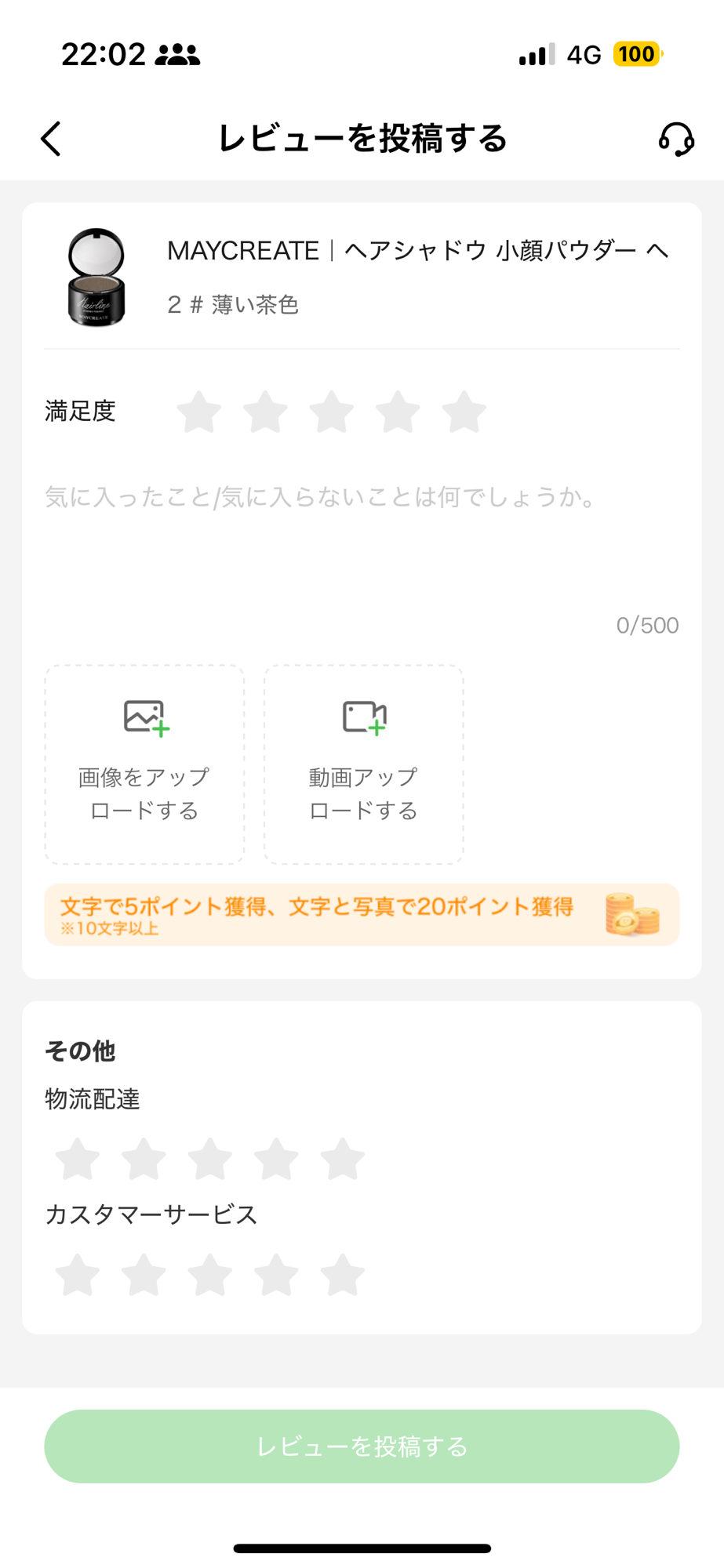The image size is (724, 1568).
Task: Rate 満足度 with five stars
Action: point(464,412)
